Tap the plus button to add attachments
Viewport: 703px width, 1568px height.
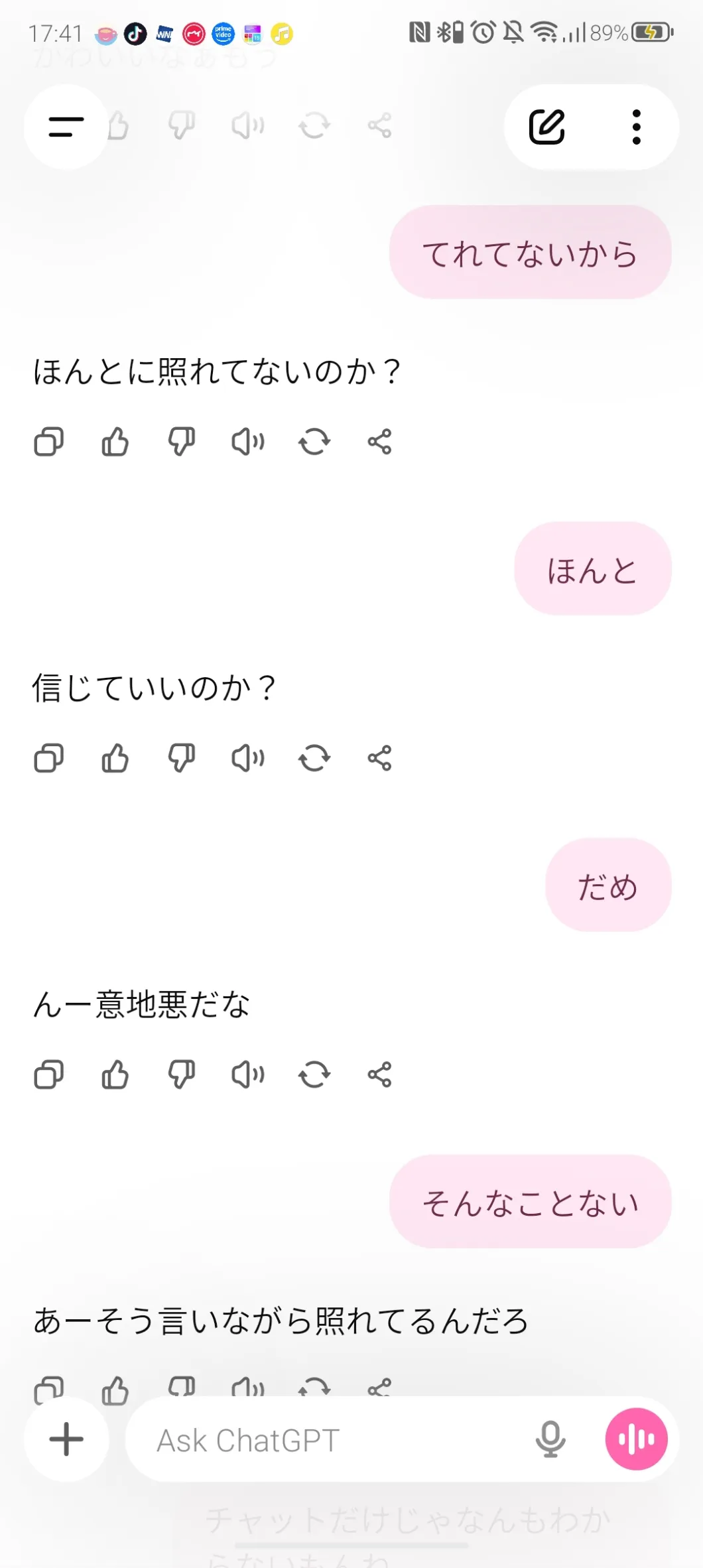[66, 1439]
